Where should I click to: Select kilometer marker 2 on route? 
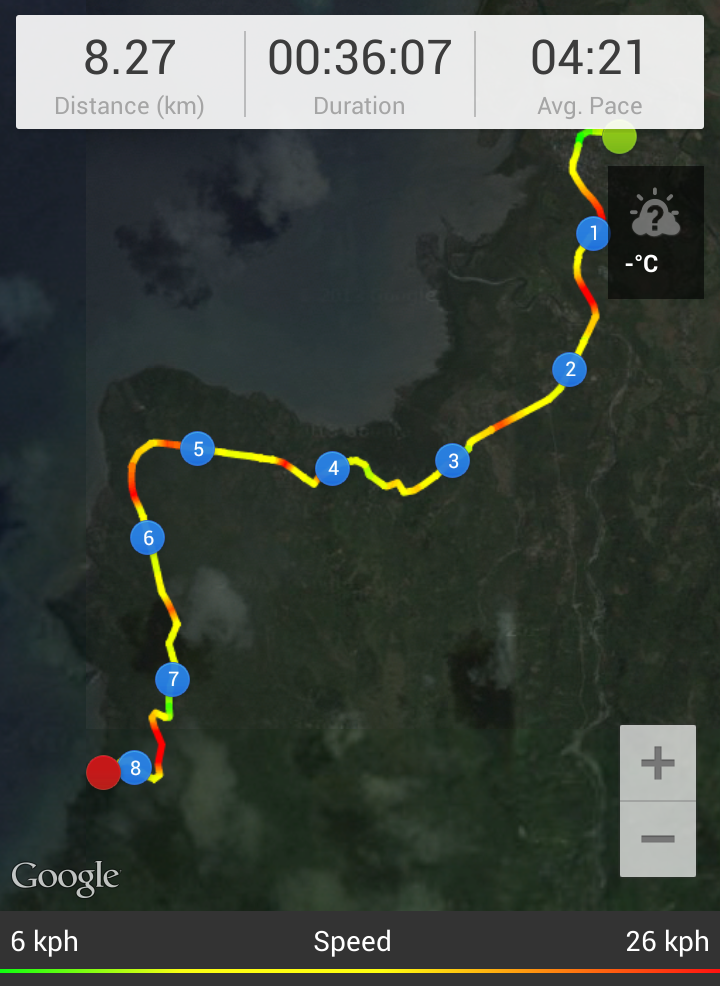[x=570, y=369]
